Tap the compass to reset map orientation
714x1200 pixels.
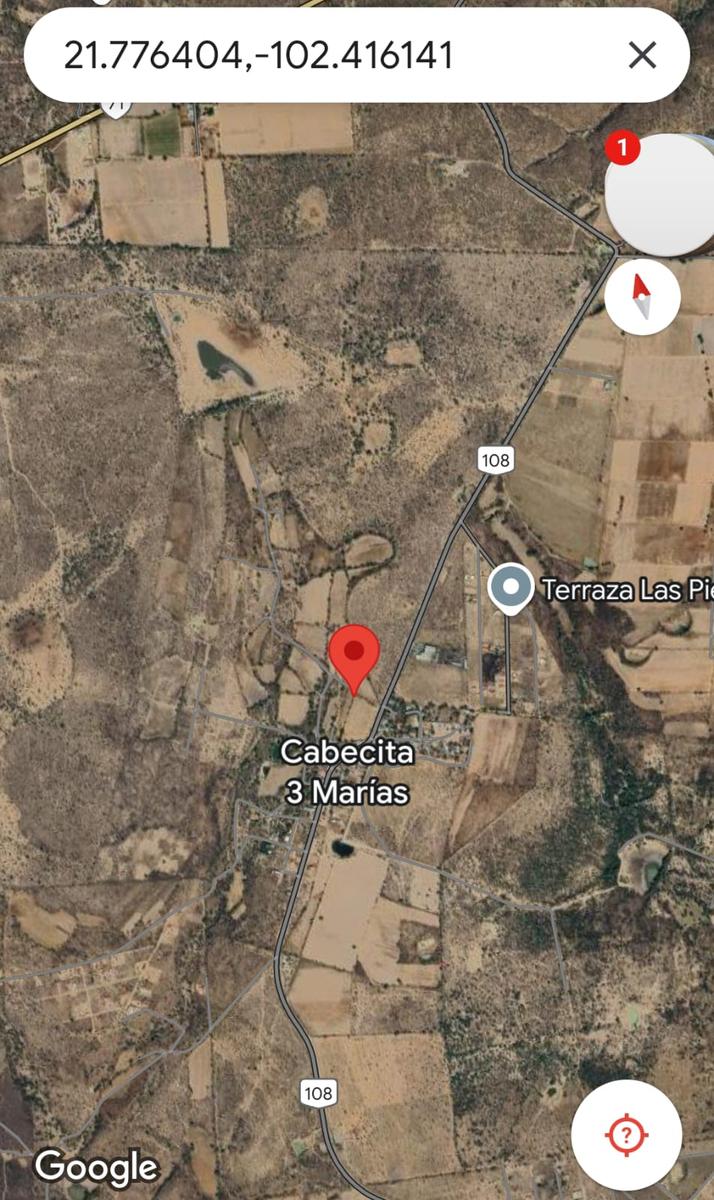(x=643, y=297)
